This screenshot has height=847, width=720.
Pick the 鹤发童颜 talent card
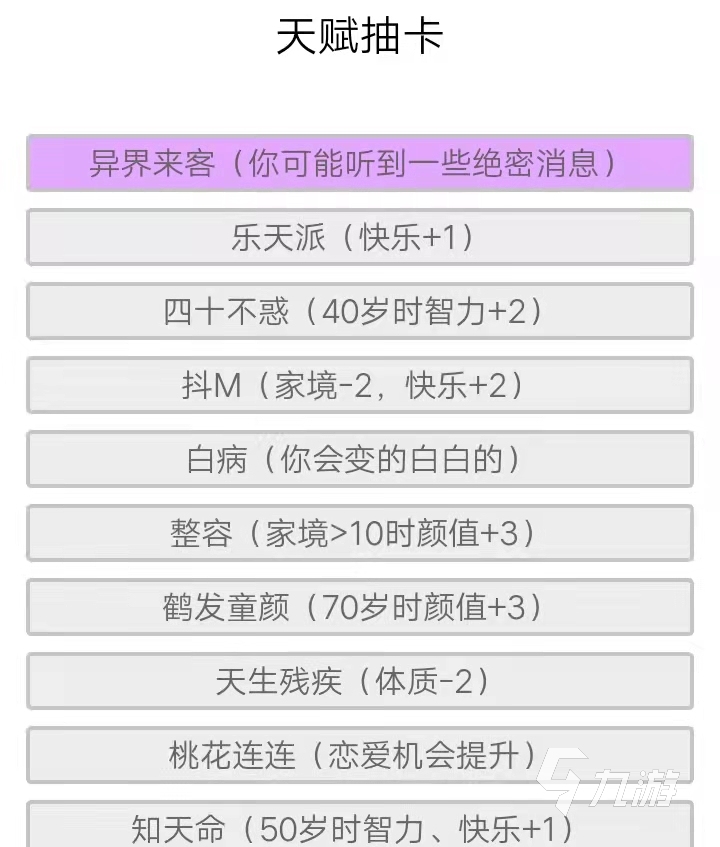pyautogui.click(x=359, y=607)
